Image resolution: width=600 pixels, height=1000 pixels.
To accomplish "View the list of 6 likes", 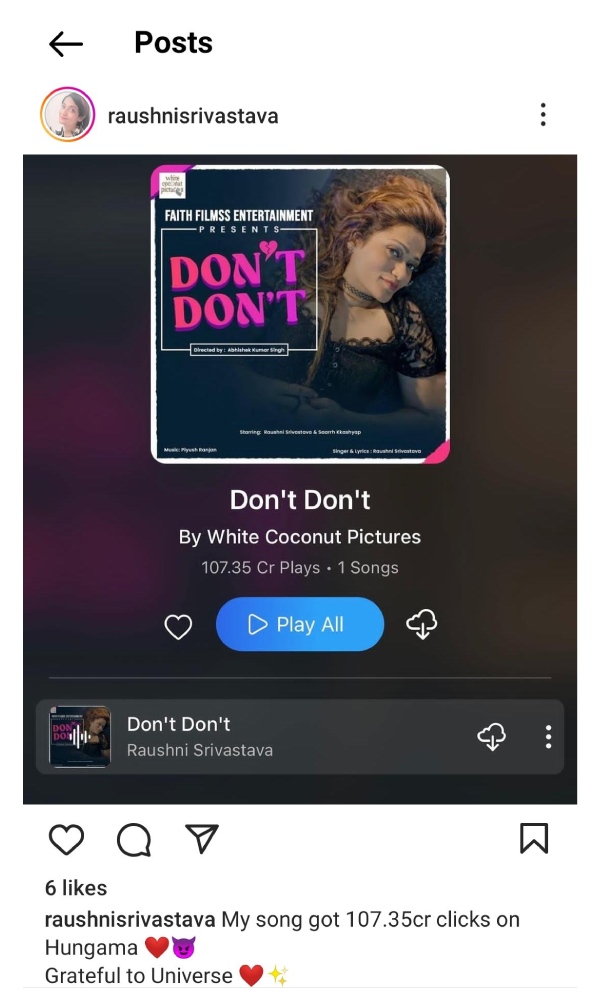I will 76,888.
